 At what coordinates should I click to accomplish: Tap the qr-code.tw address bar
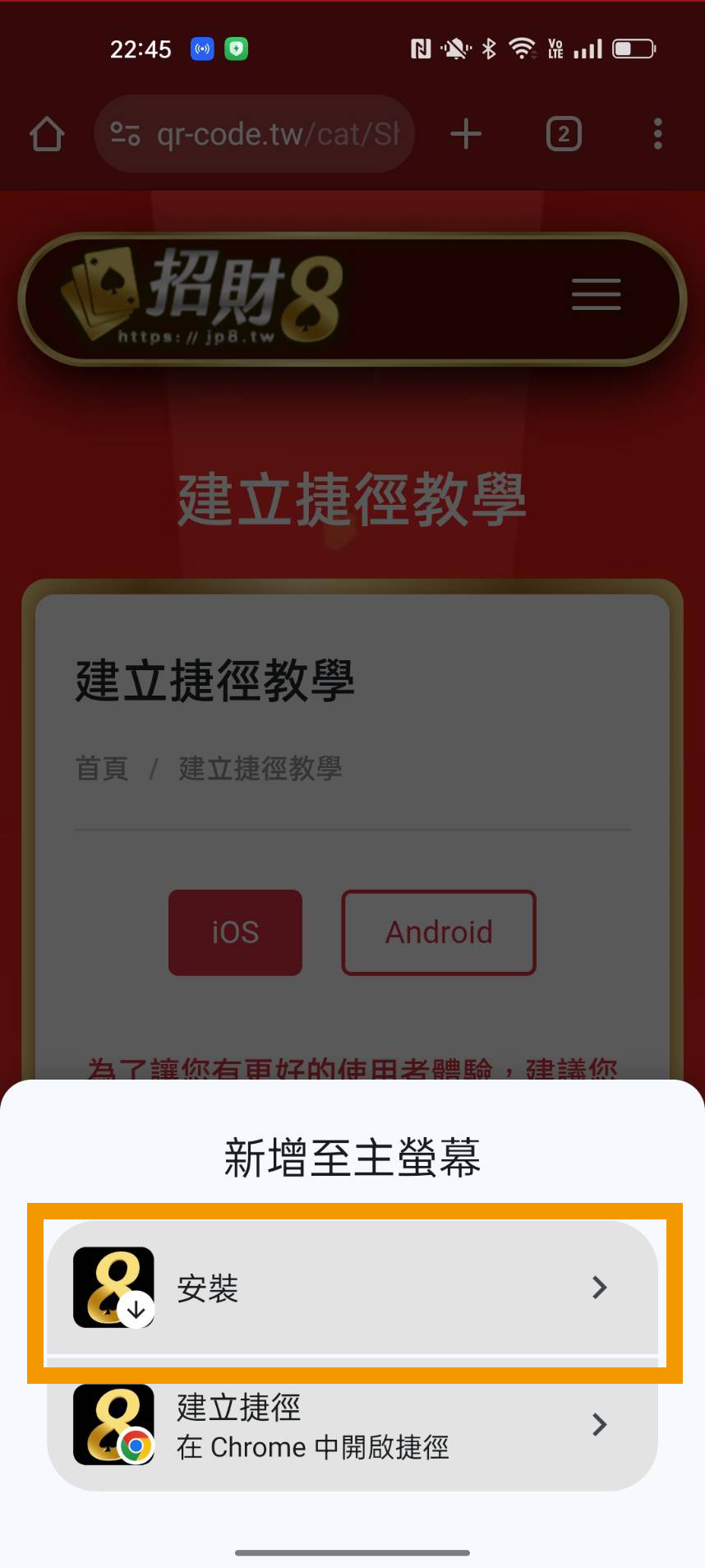click(x=277, y=134)
